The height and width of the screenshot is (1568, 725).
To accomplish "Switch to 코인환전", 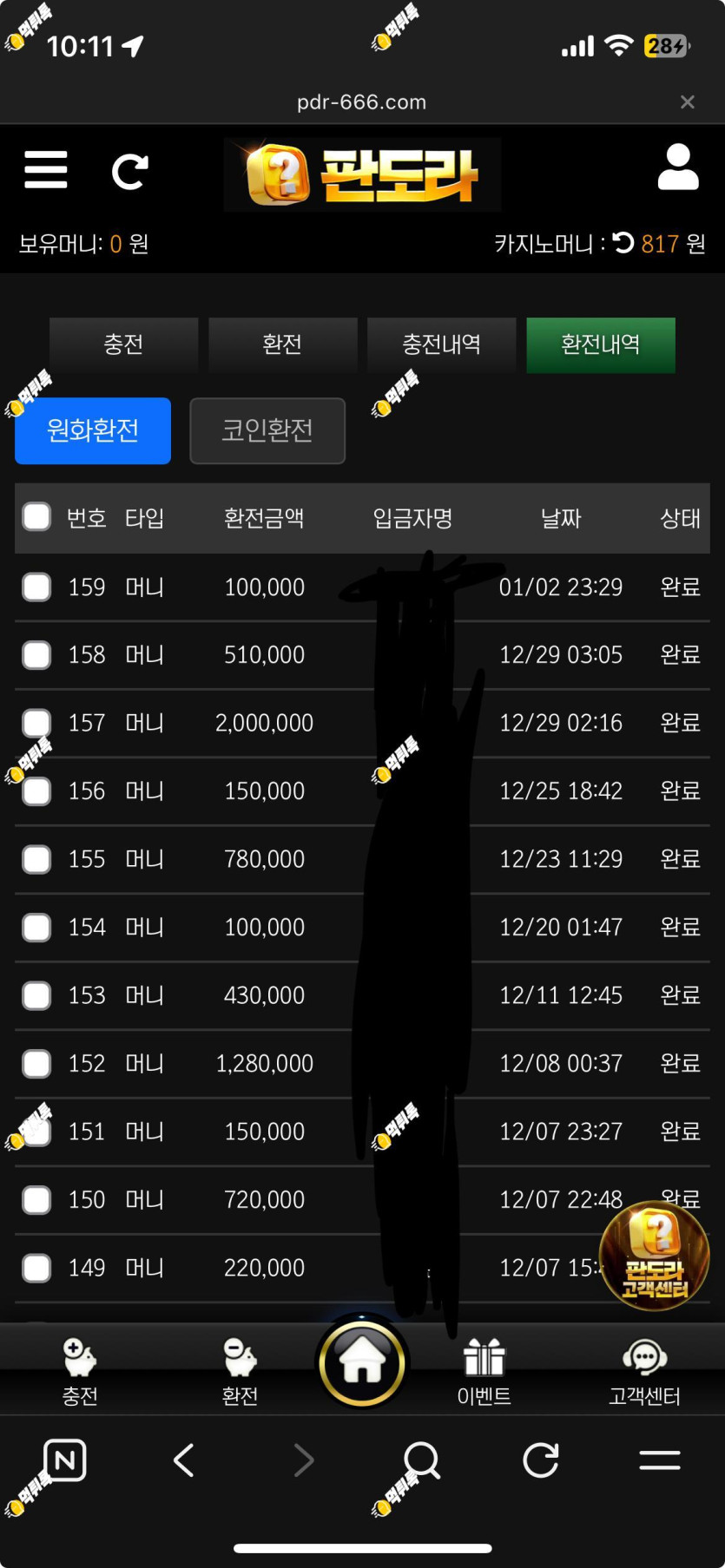I will 267,430.
